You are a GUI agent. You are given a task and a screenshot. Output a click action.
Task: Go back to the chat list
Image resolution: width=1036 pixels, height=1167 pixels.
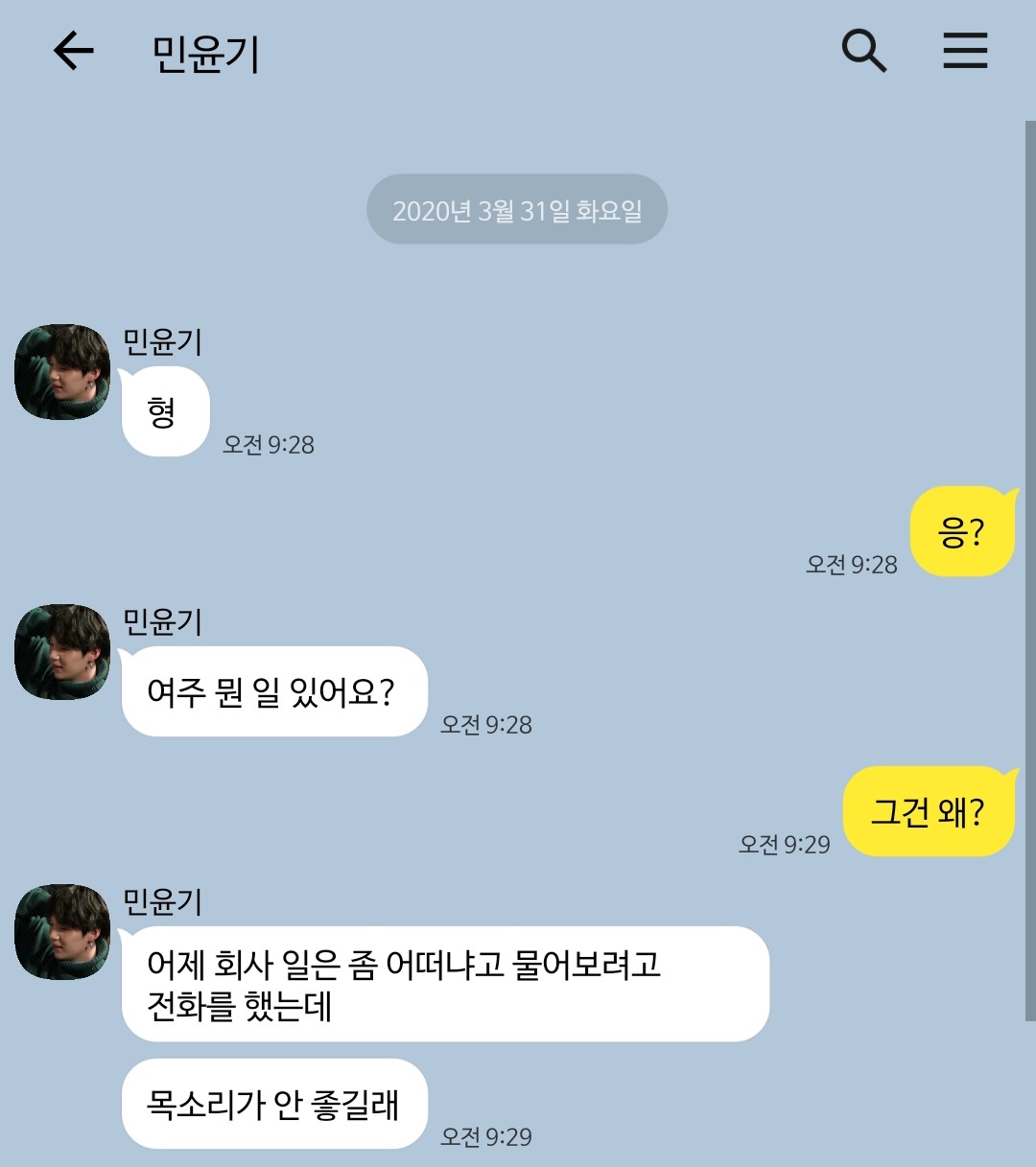click(73, 52)
